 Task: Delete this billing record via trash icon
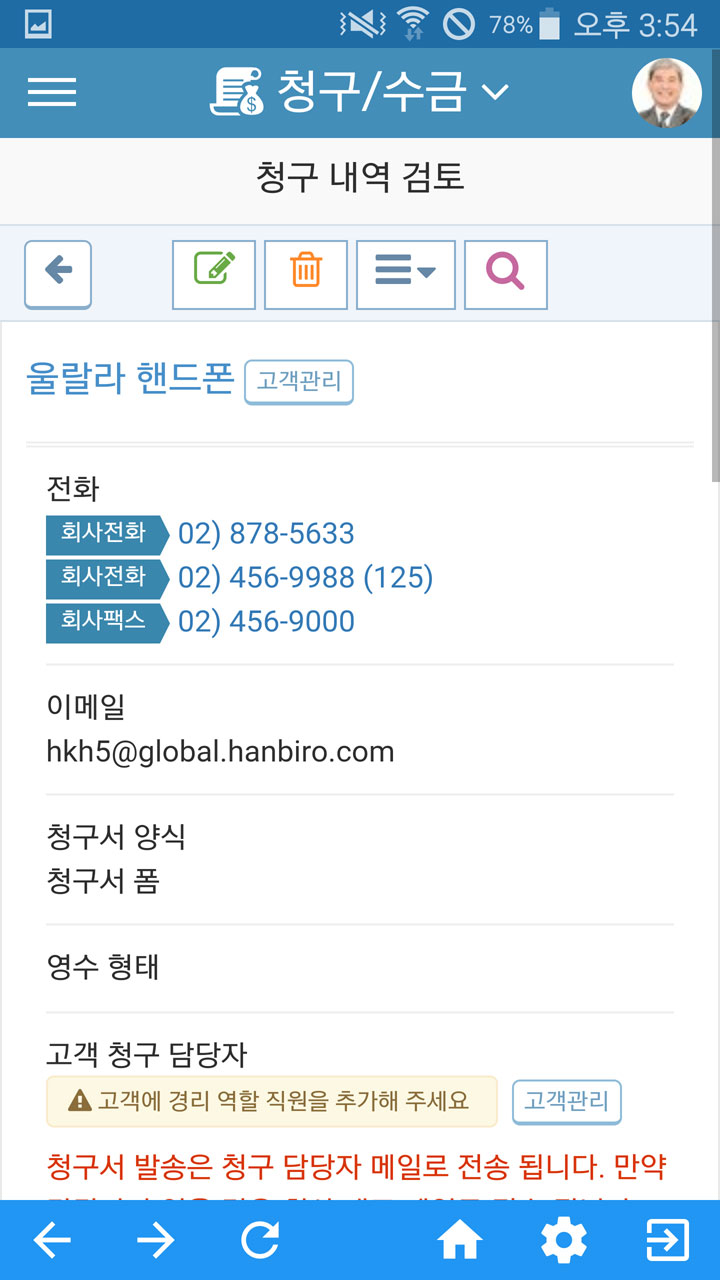tap(306, 274)
